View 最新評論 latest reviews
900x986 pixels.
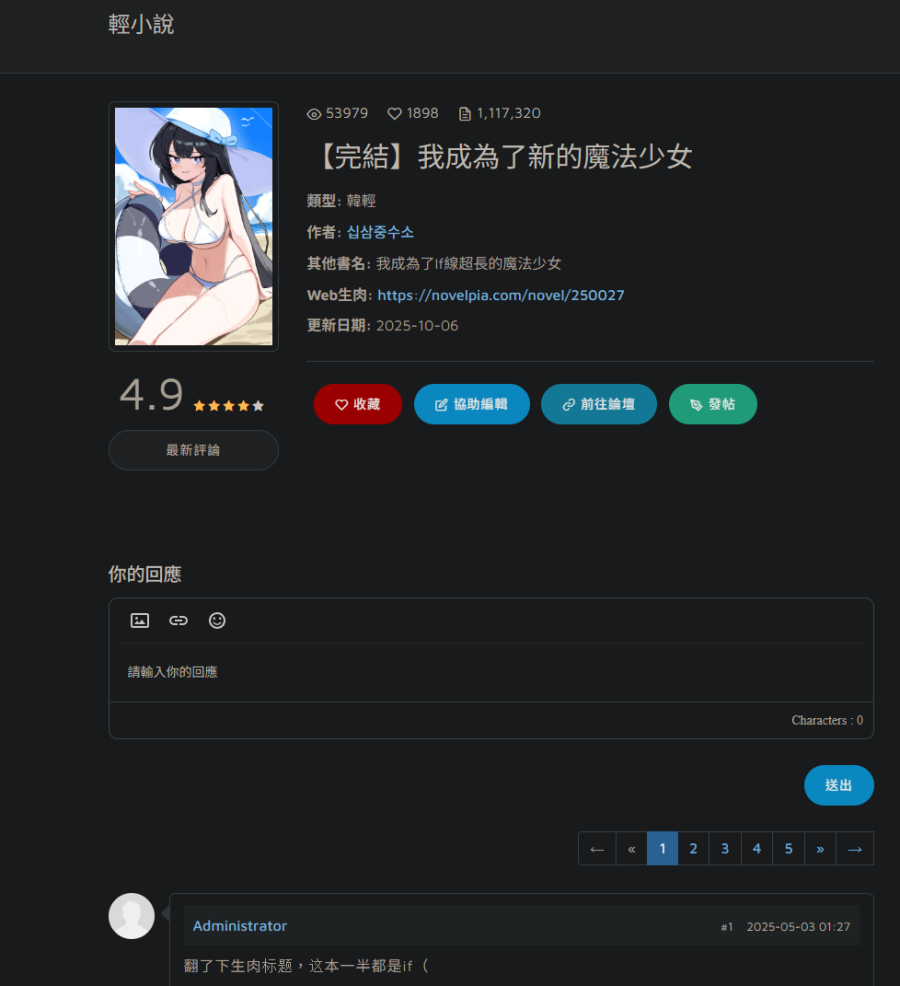193,450
